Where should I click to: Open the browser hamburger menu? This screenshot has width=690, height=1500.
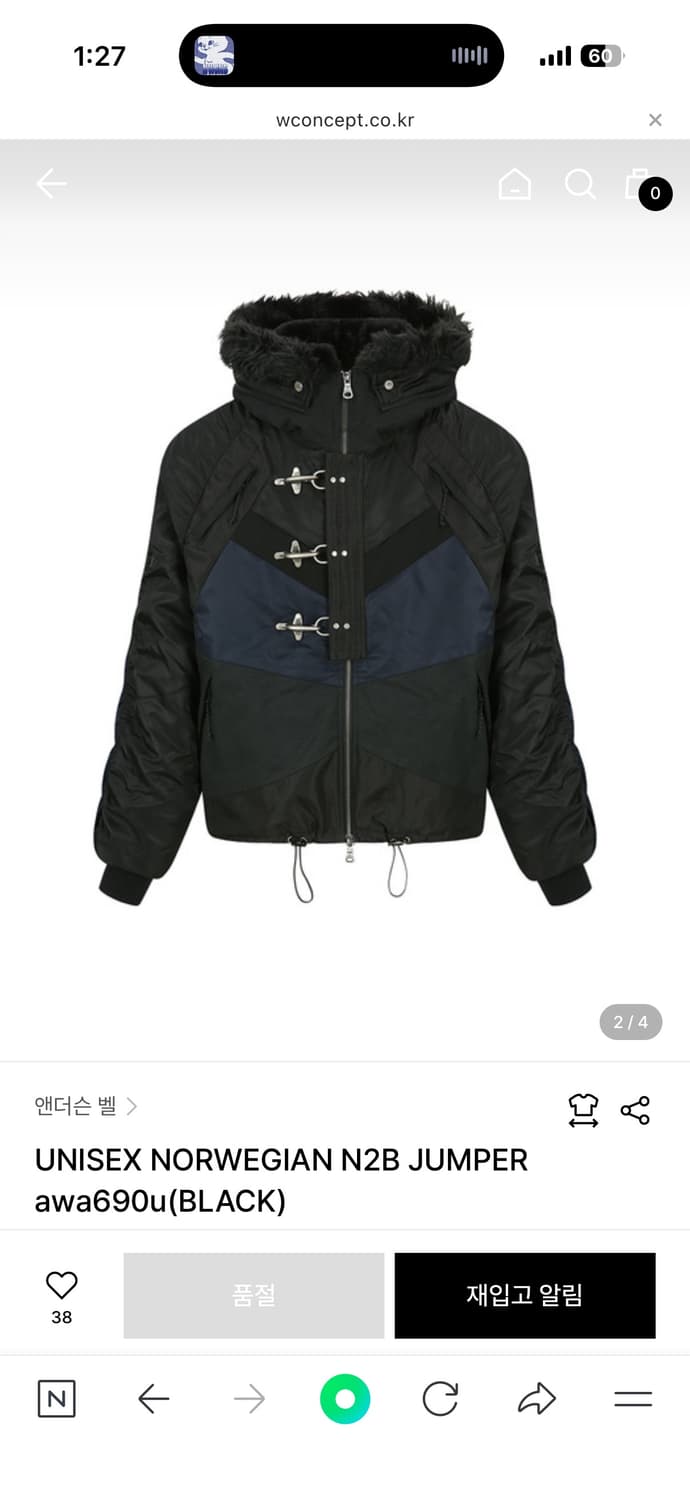coord(633,1399)
